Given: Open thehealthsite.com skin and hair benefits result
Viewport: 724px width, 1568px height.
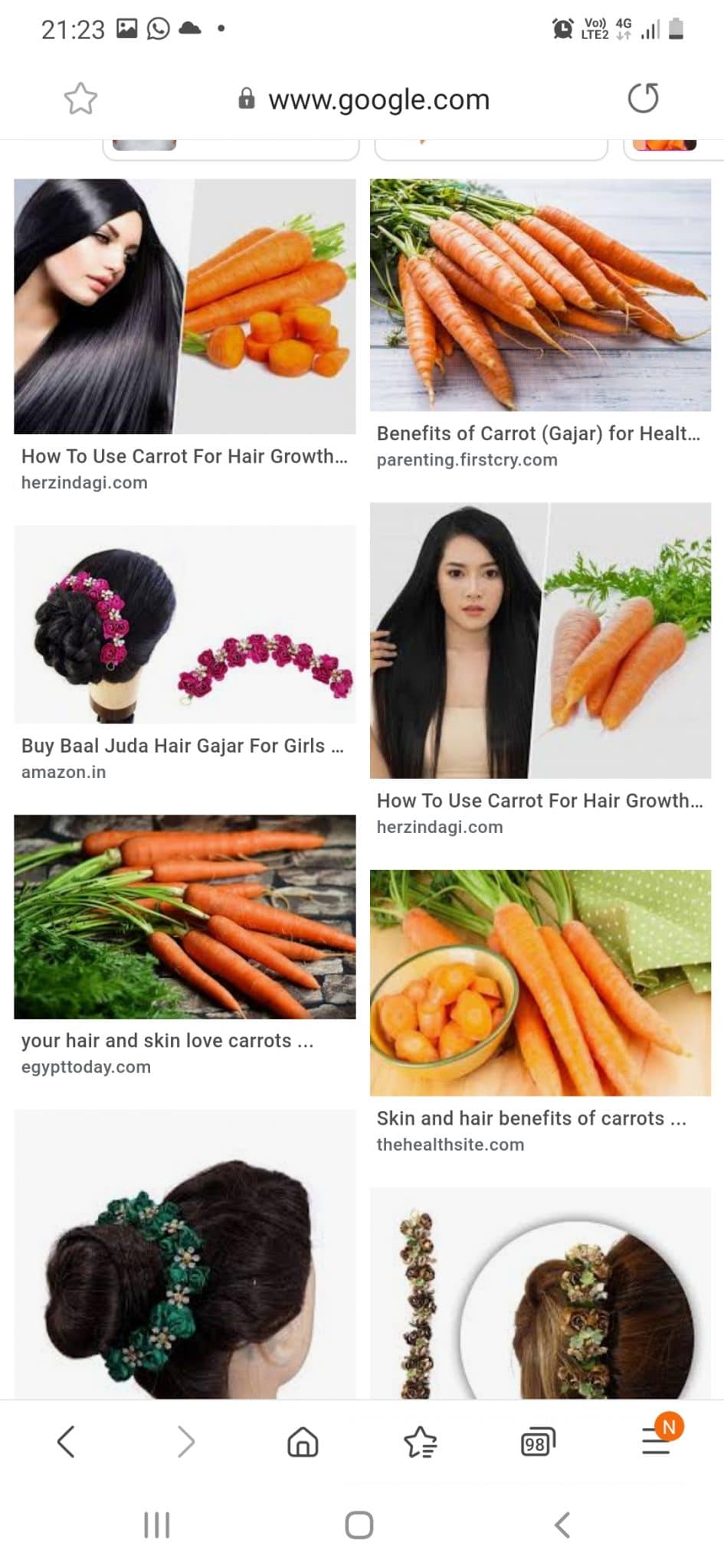Looking at the screenshot, I should 540,982.
